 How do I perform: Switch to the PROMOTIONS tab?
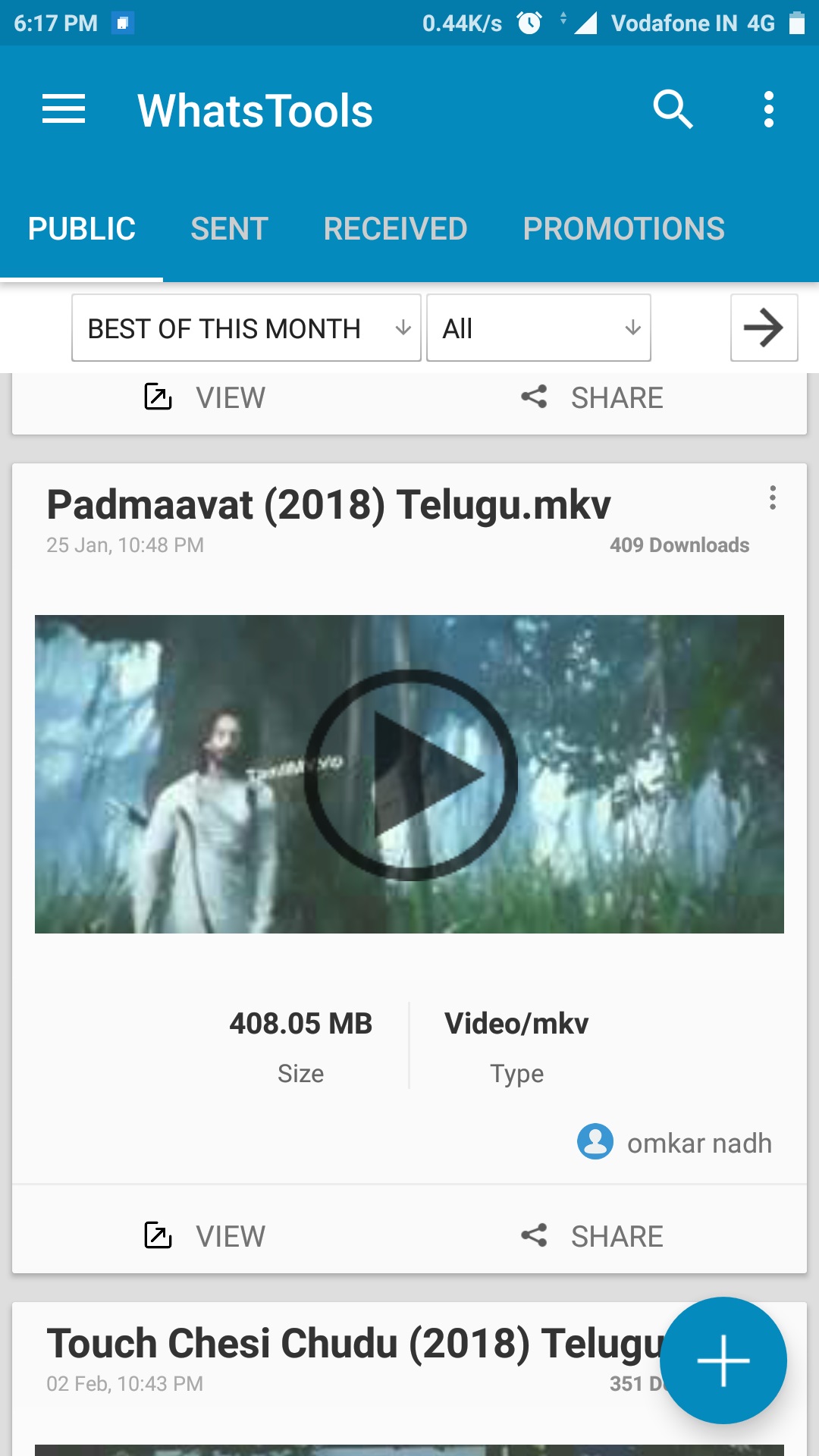(x=623, y=229)
